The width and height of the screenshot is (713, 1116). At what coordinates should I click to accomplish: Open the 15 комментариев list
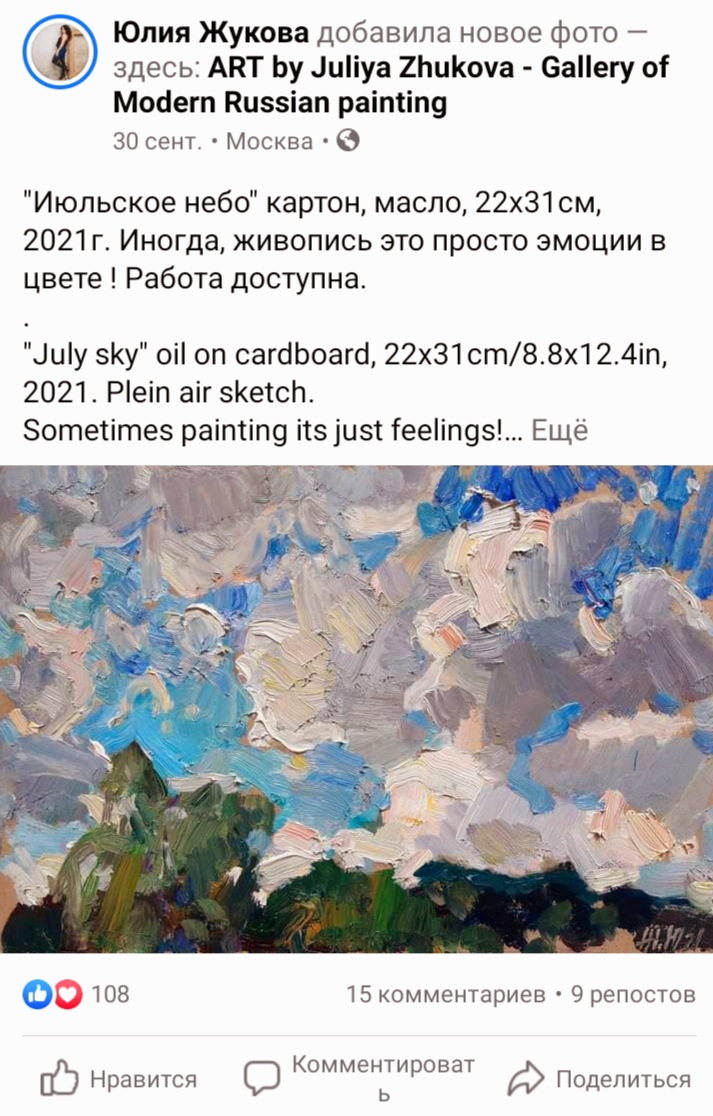tap(445, 995)
